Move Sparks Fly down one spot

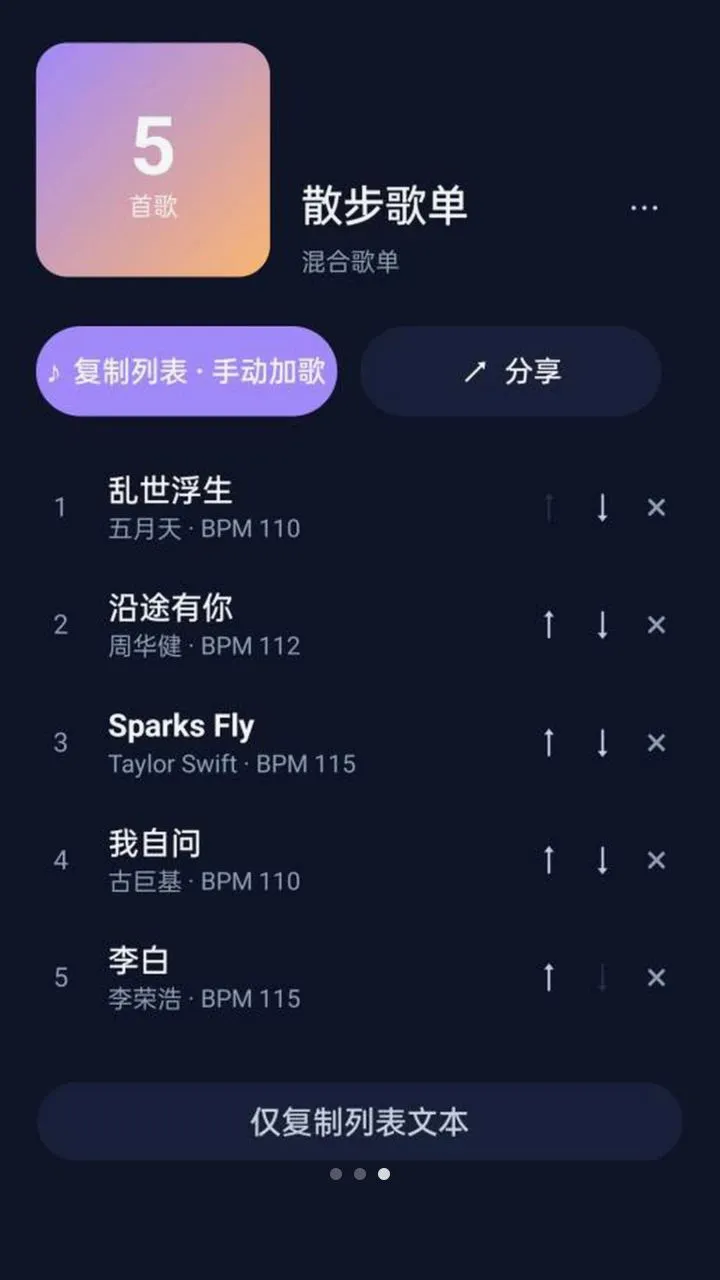click(x=602, y=743)
